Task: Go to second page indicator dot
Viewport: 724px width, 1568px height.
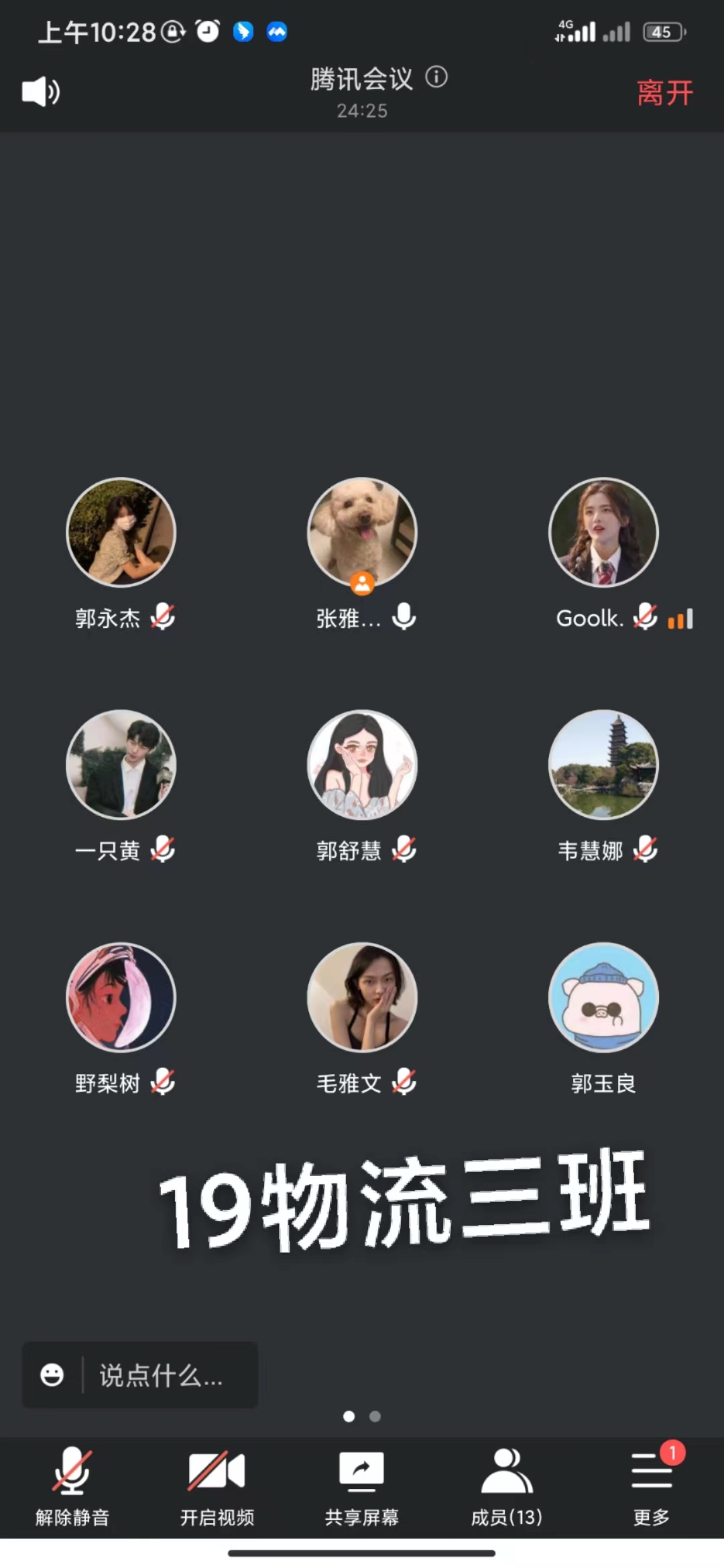Action: point(375,1417)
